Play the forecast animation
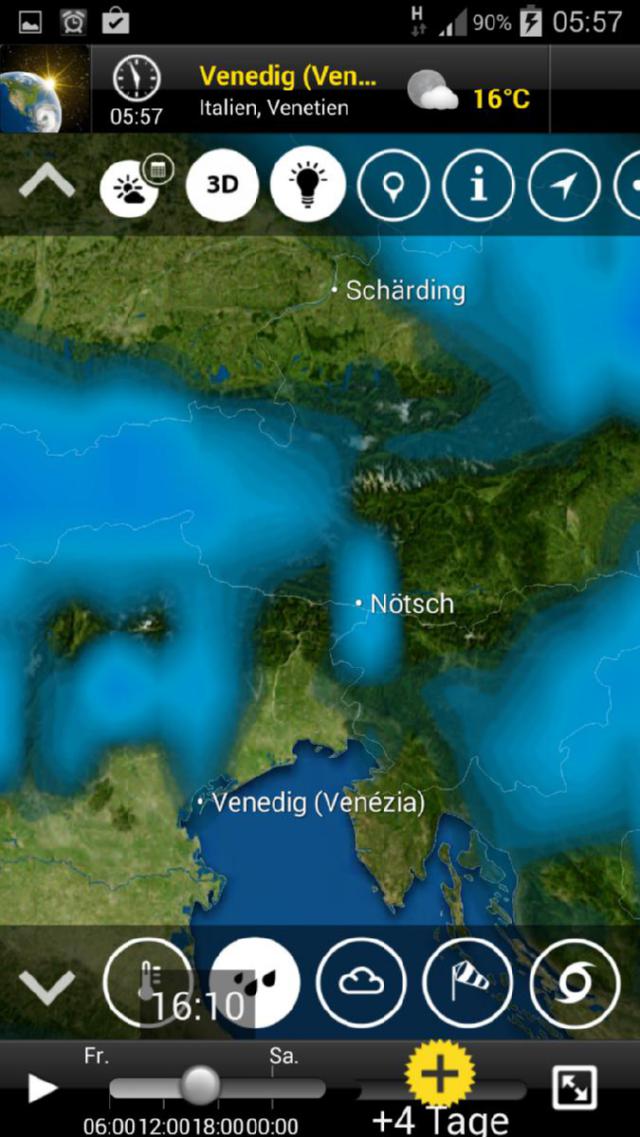Image resolution: width=640 pixels, height=1137 pixels. (x=42, y=1088)
